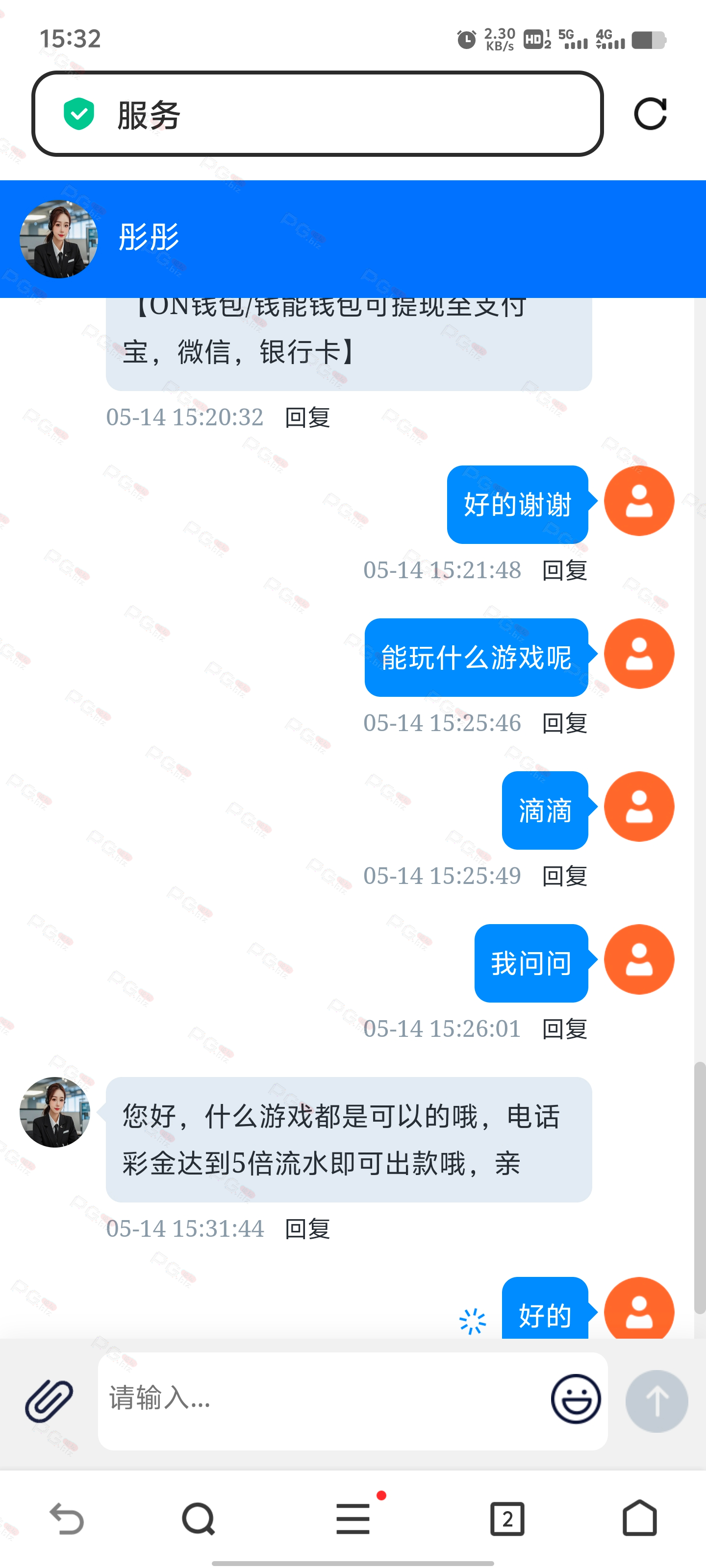
Task: Tap the 服务 address bar
Action: tap(317, 114)
